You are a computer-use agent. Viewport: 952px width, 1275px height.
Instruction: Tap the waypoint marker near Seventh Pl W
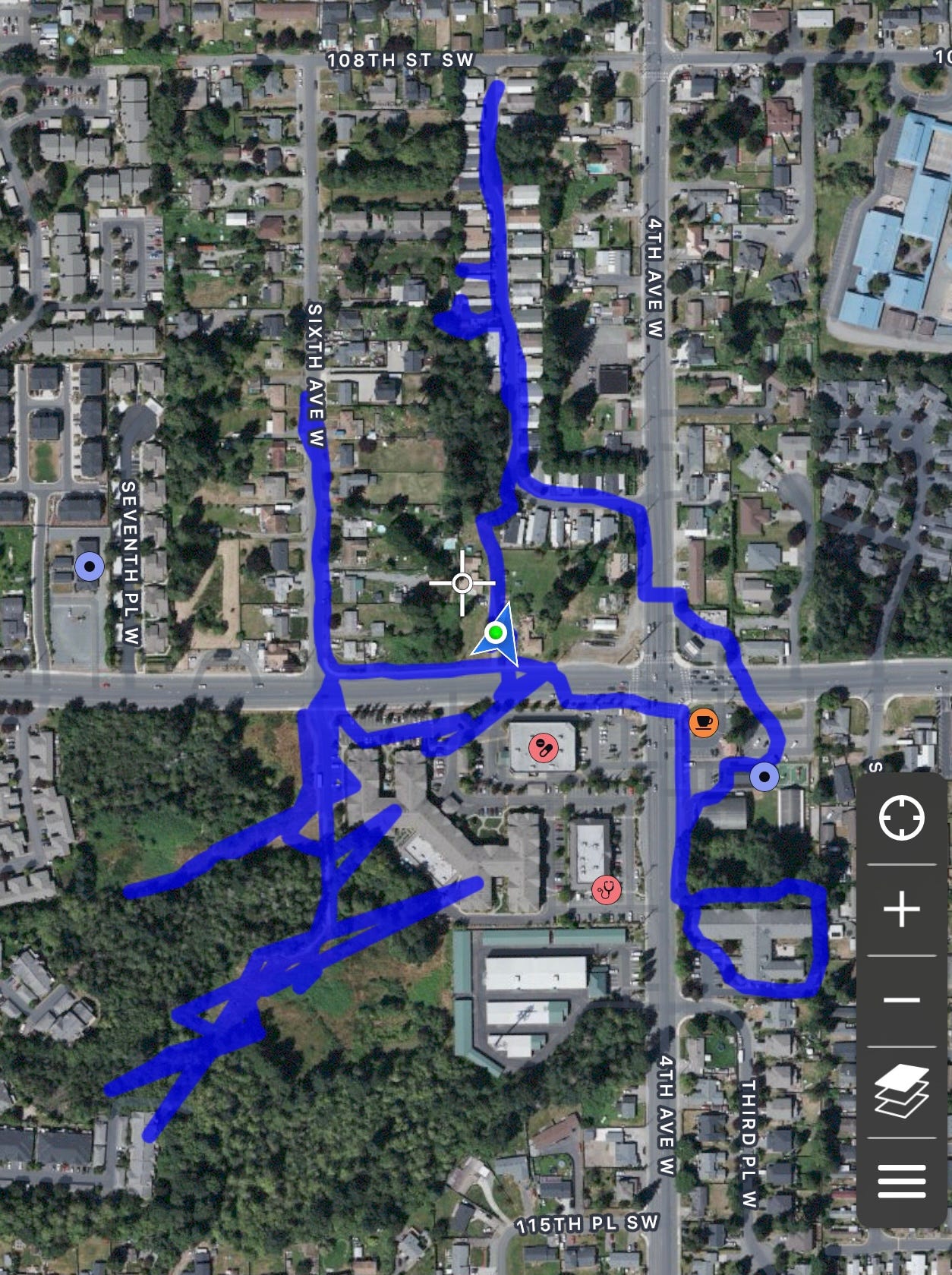pyautogui.click(x=90, y=566)
